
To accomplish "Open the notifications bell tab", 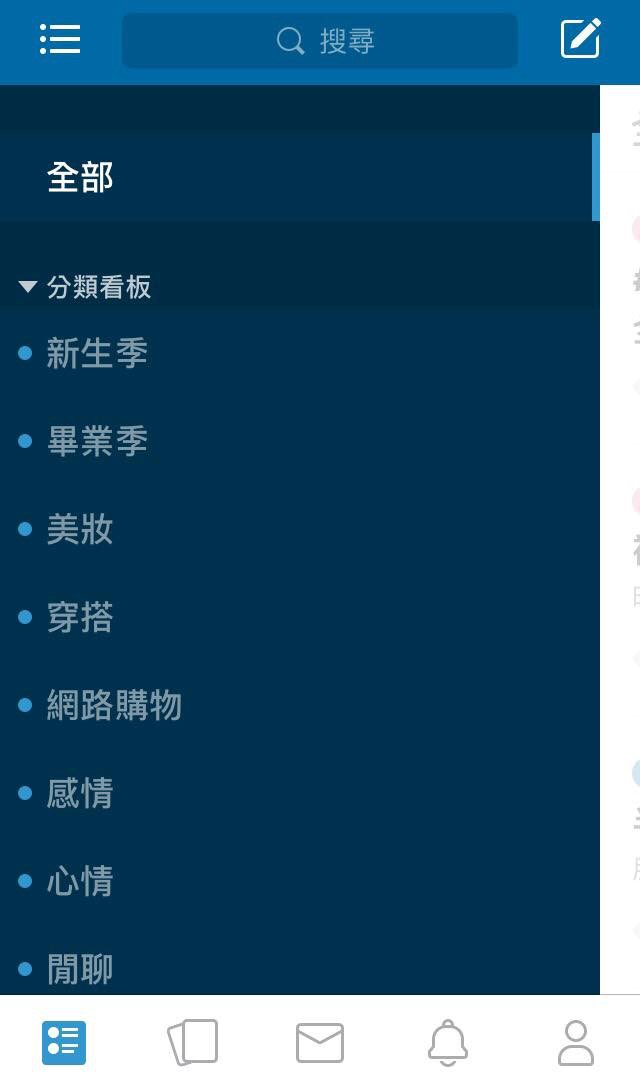I will tap(448, 1043).
